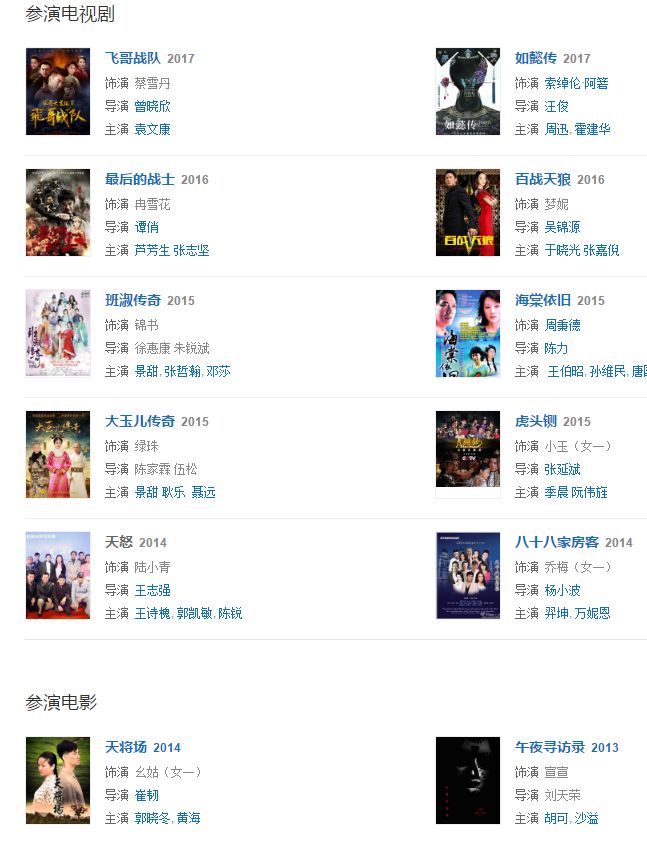The width and height of the screenshot is (647, 844).
Task: Open the 如懿传 title link
Action: pyautogui.click(x=536, y=59)
